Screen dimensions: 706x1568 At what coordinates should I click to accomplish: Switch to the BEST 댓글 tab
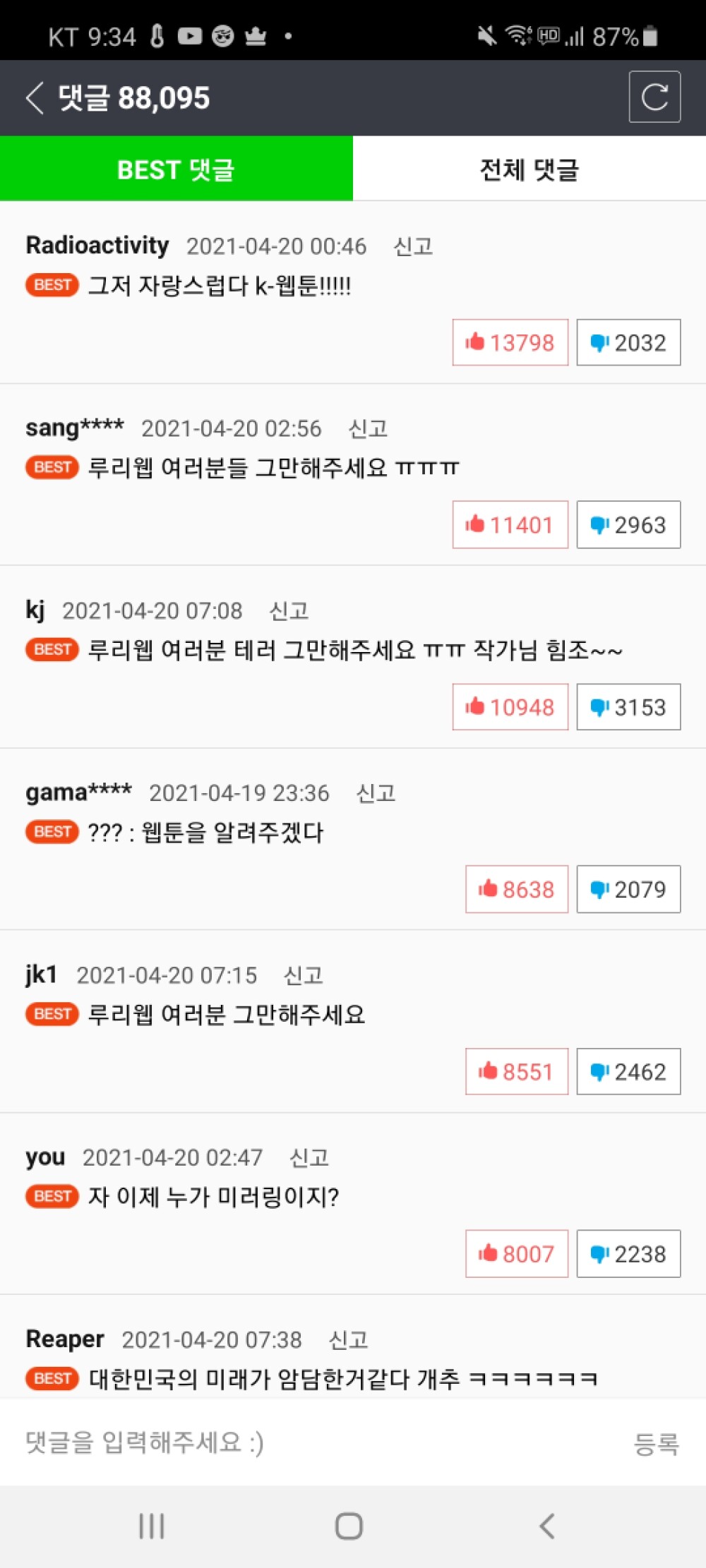point(176,169)
